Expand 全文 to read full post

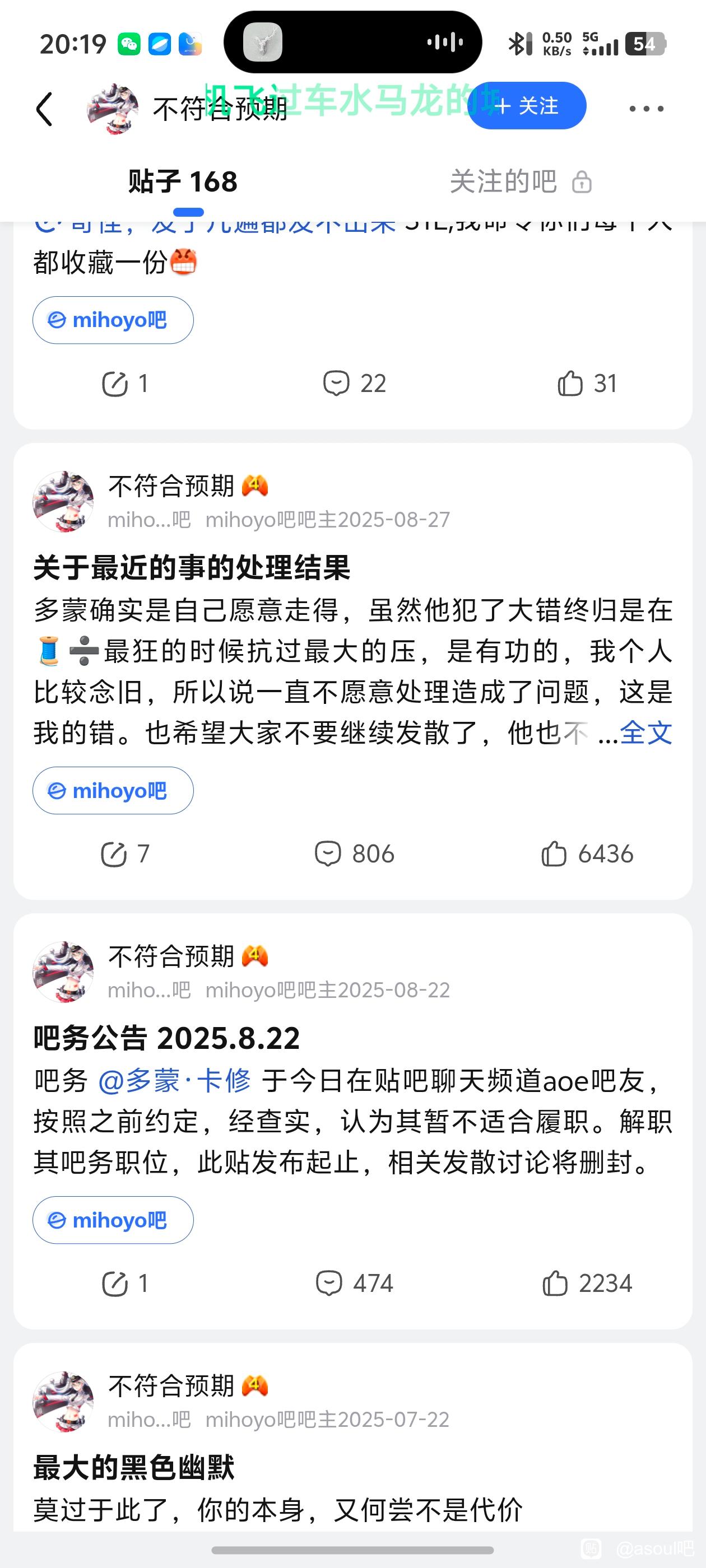point(645,732)
